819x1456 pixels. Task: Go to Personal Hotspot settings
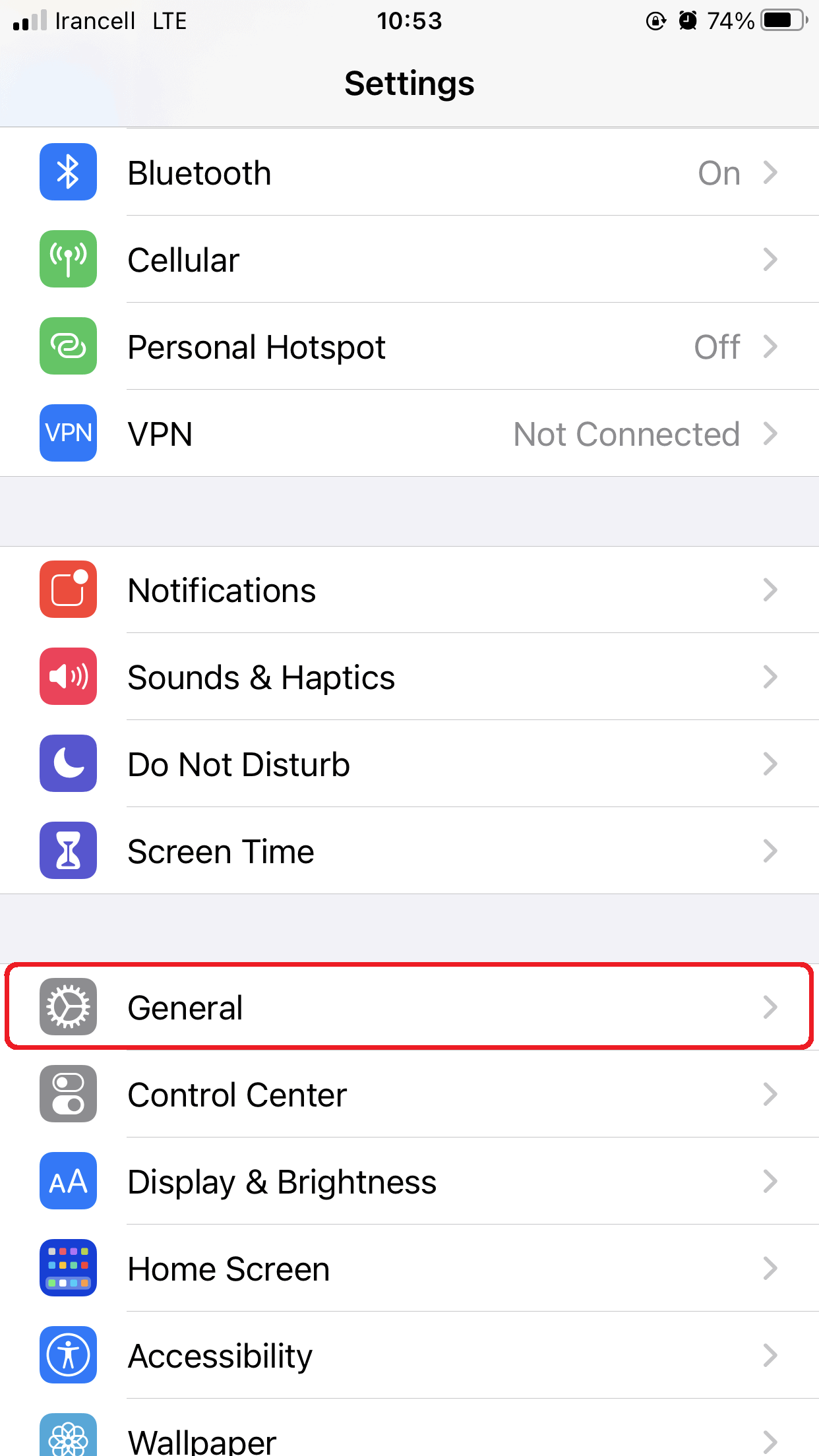[x=409, y=347]
